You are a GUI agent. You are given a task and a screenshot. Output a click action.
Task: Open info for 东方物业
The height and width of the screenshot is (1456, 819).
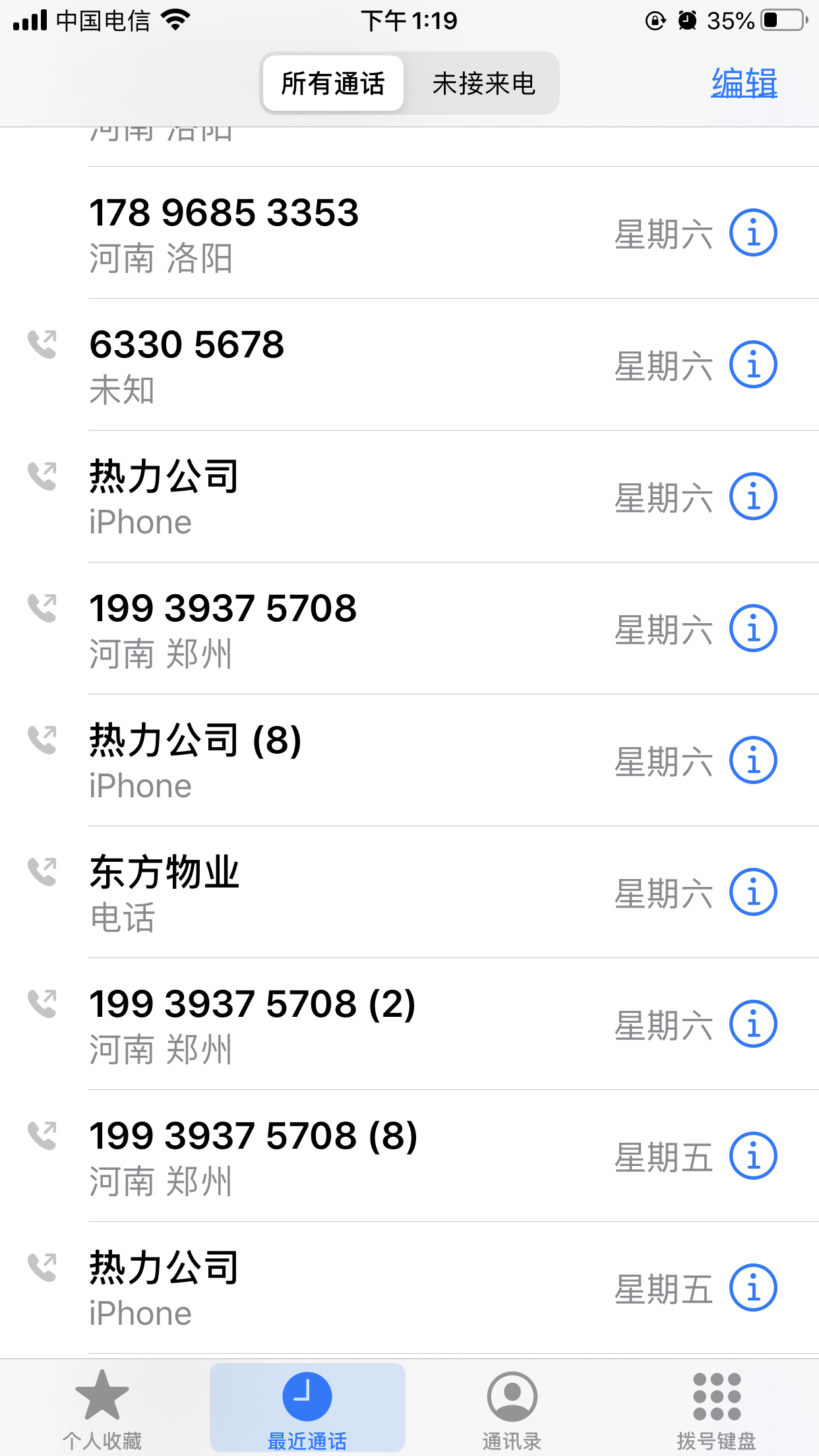[x=753, y=892]
